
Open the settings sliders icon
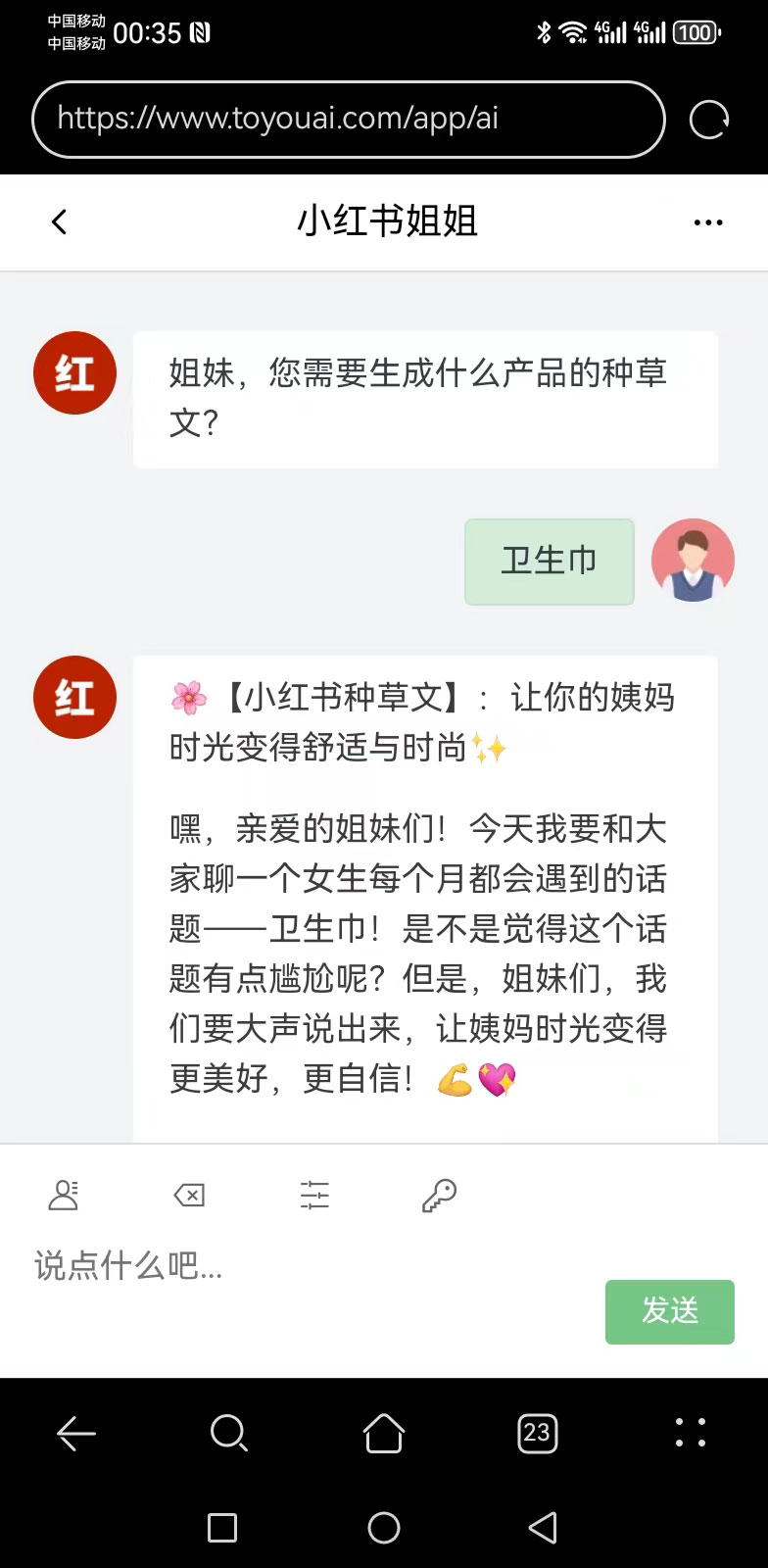[x=314, y=1195]
